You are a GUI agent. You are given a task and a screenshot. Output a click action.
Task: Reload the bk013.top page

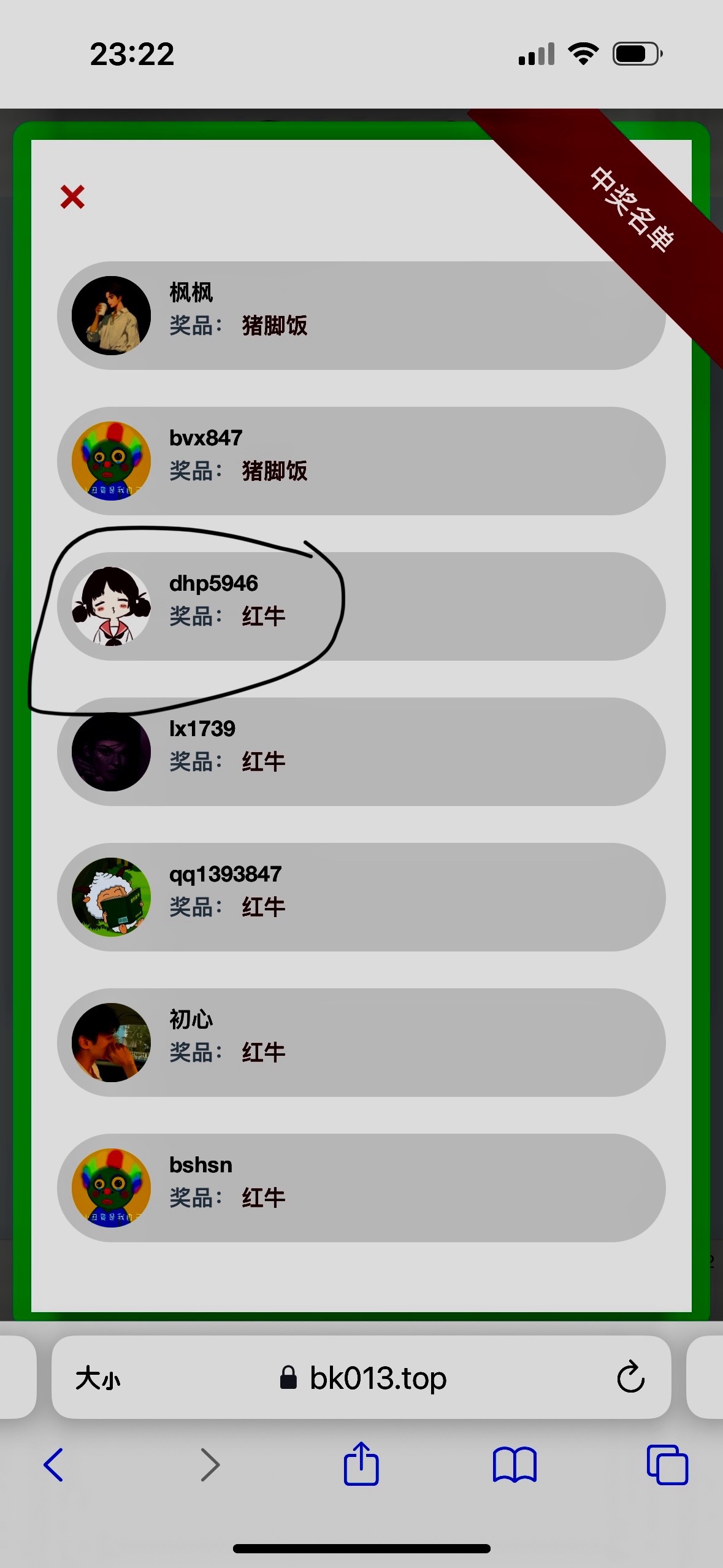[630, 1378]
